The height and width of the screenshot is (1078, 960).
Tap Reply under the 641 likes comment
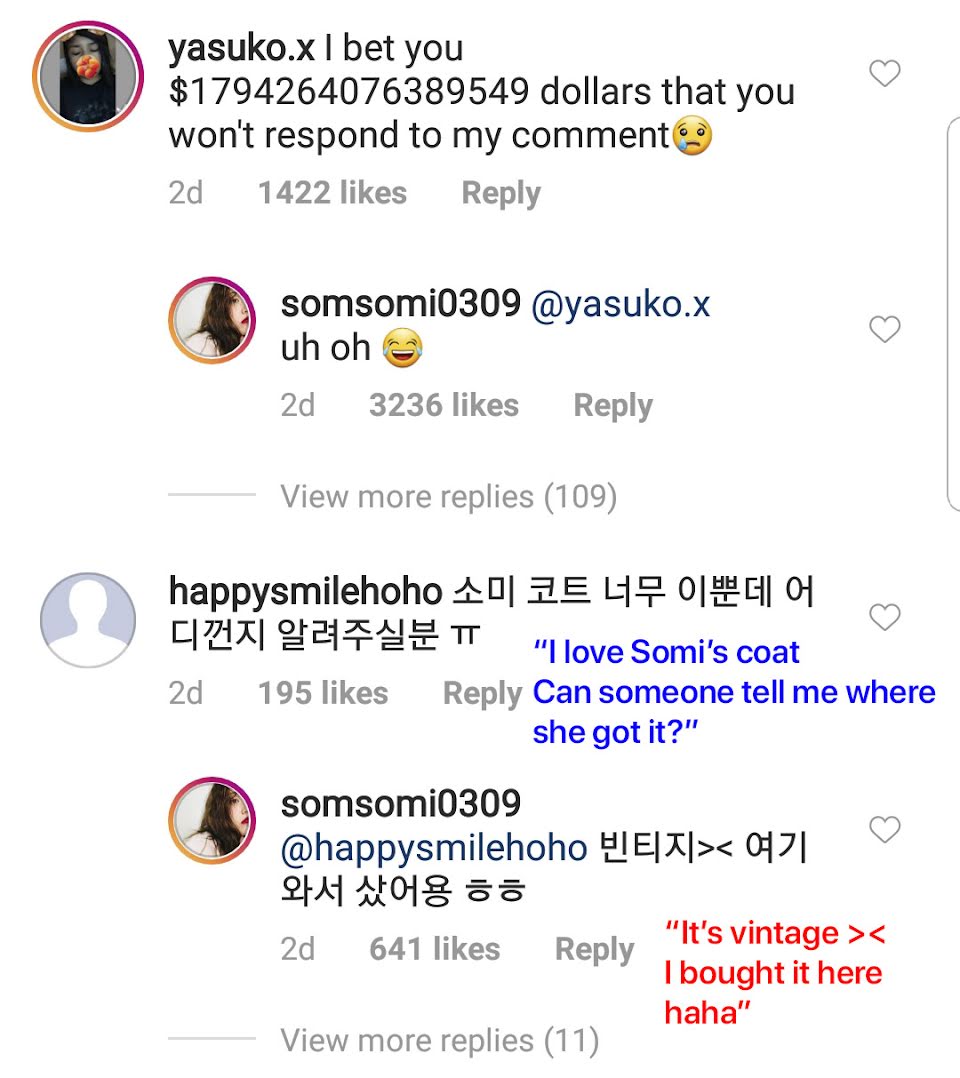click(594, 949)
